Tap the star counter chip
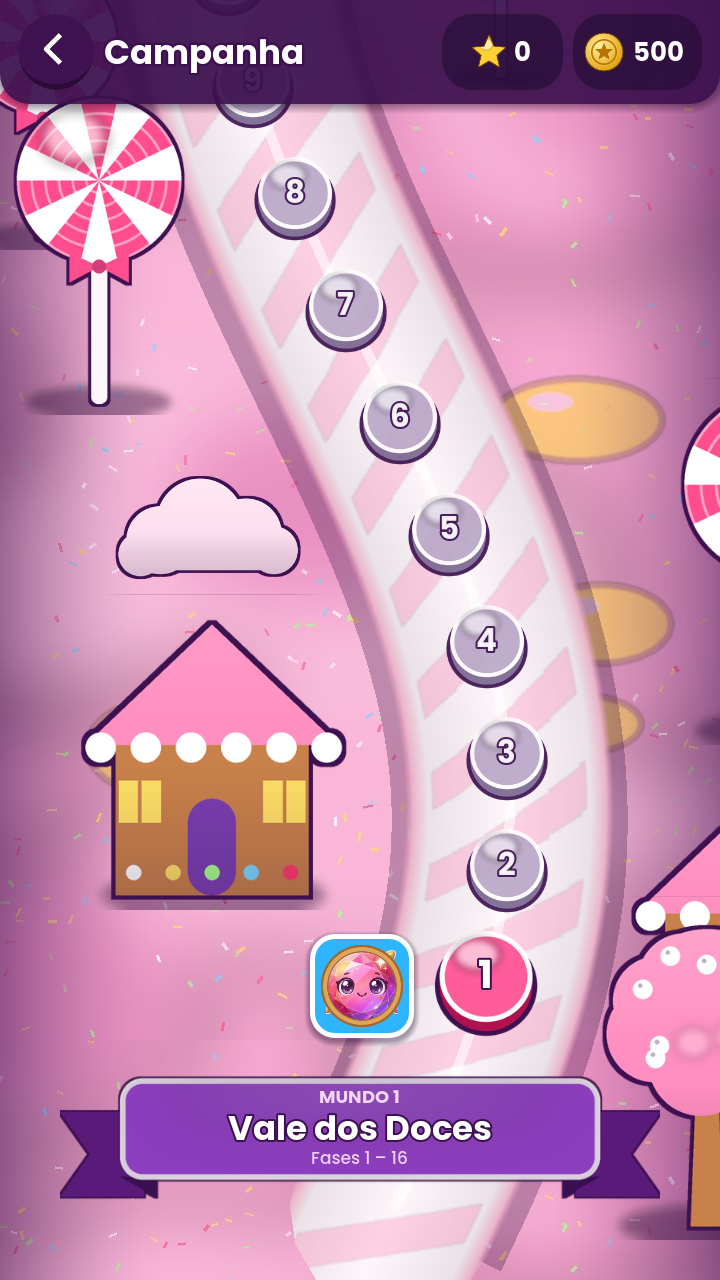Screen dimensions: 720x1280 point(502,51)
